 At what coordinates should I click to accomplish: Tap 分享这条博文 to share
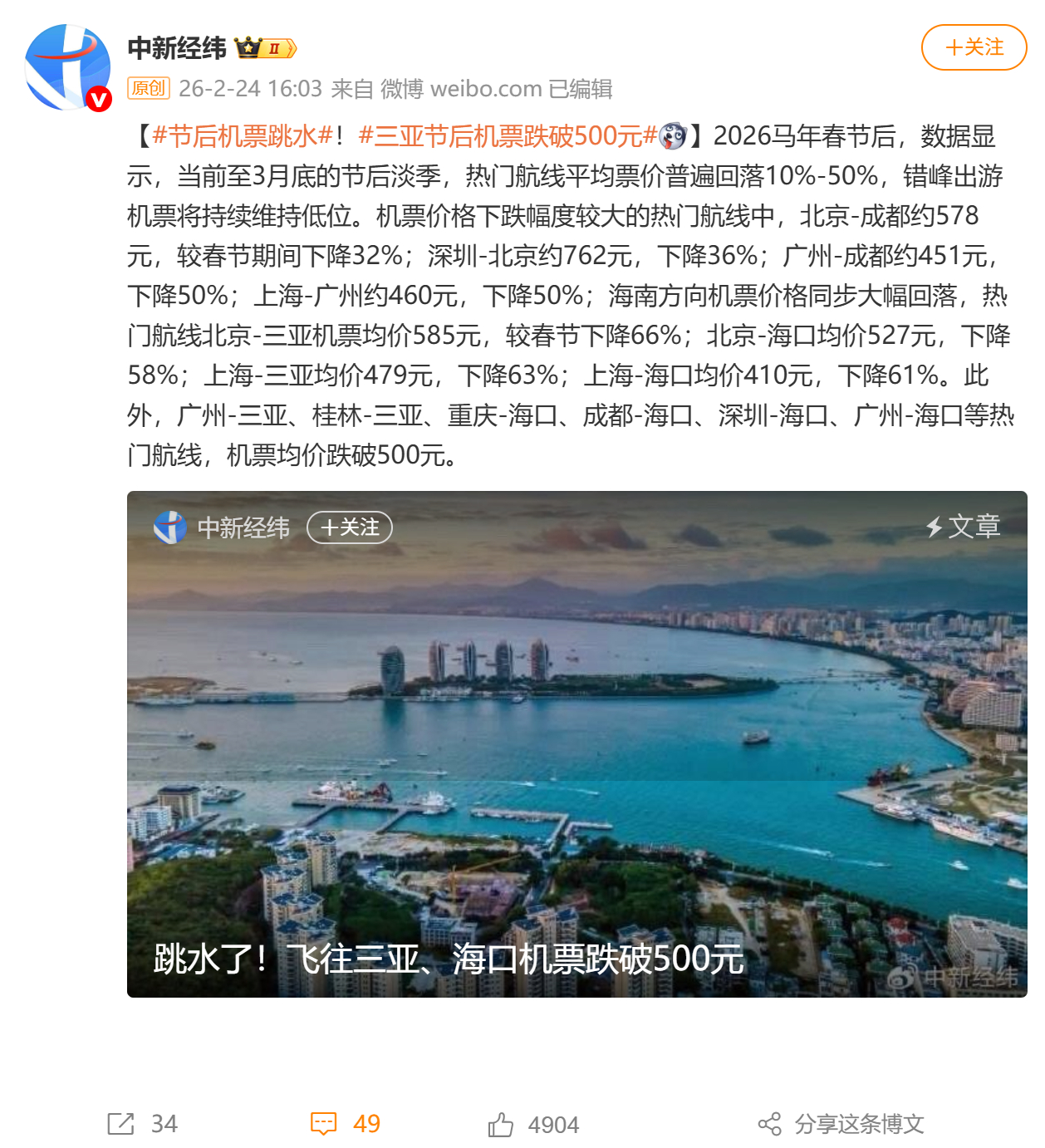[x=841, y=1124]
